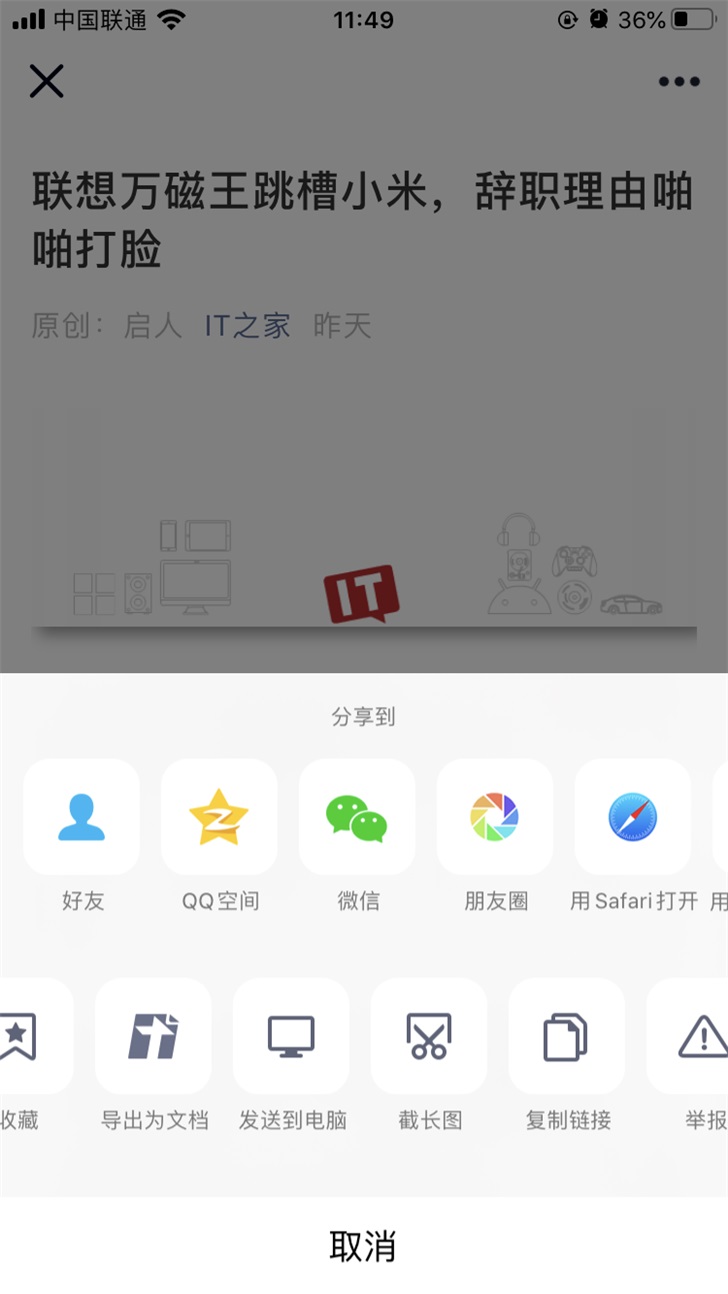Image resolution: width=728 pixels, height=1294 pixels.
Task: Share the article to 好友
Action: pyautogui.click(x=82, y=817)
